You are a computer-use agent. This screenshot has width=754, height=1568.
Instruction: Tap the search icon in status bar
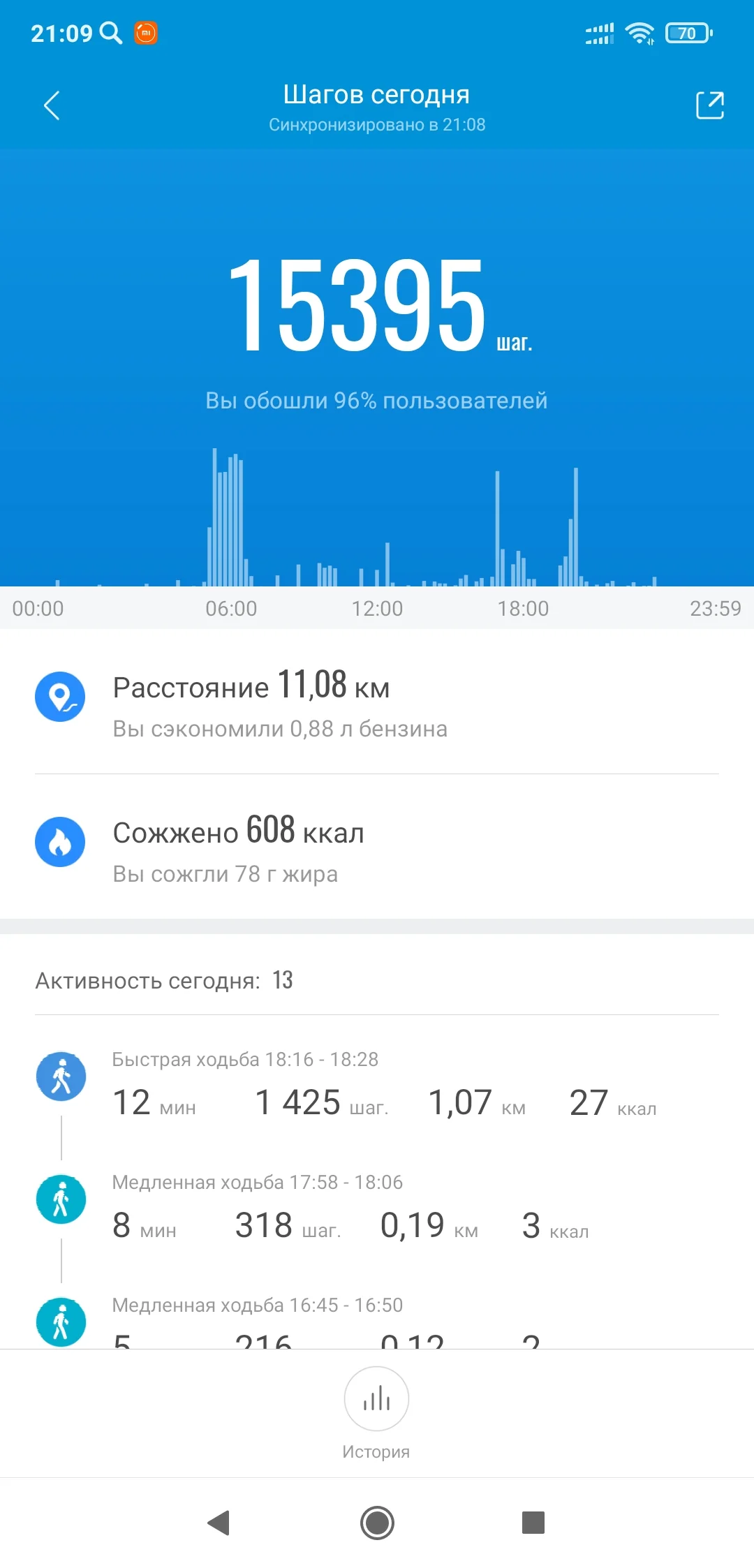click(110, 32)
